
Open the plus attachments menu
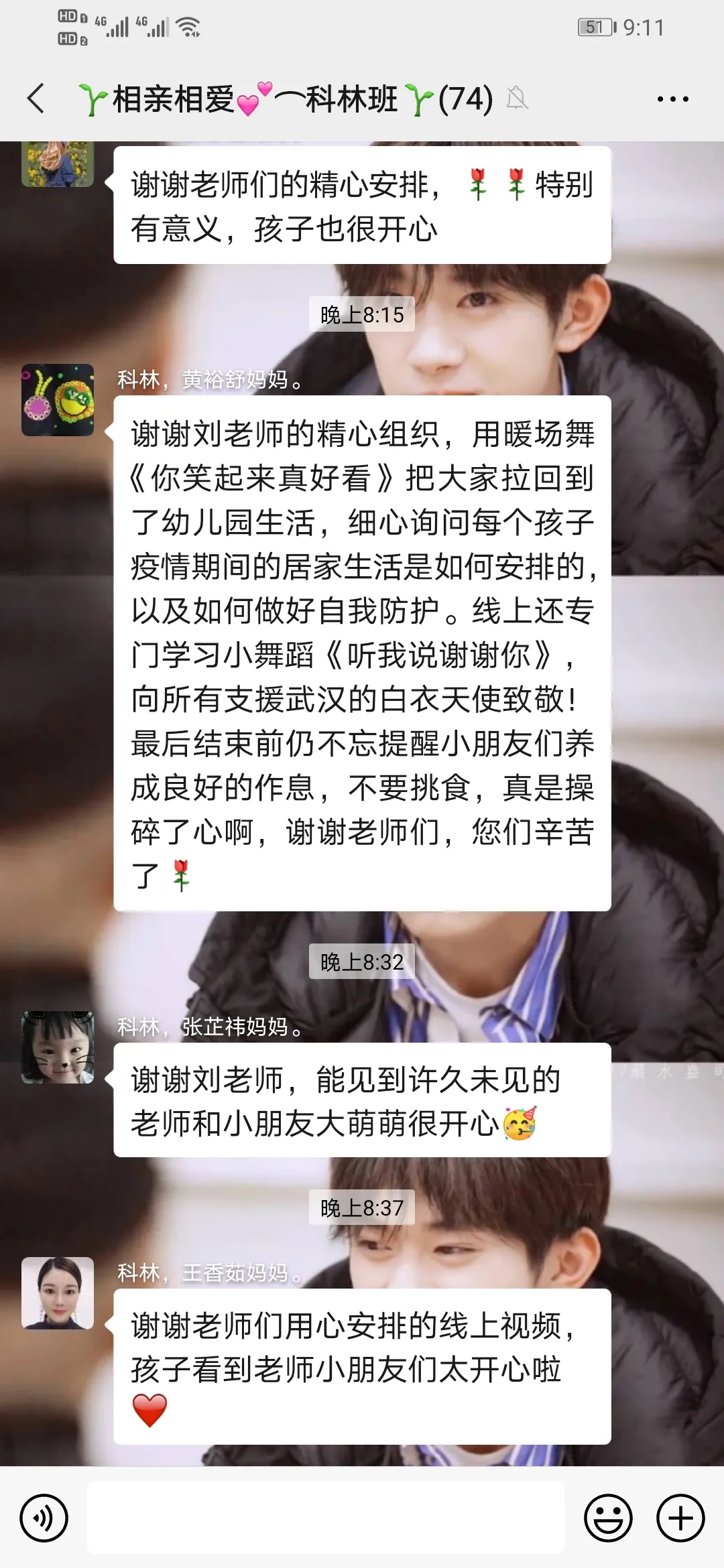tap(680, 1518)
